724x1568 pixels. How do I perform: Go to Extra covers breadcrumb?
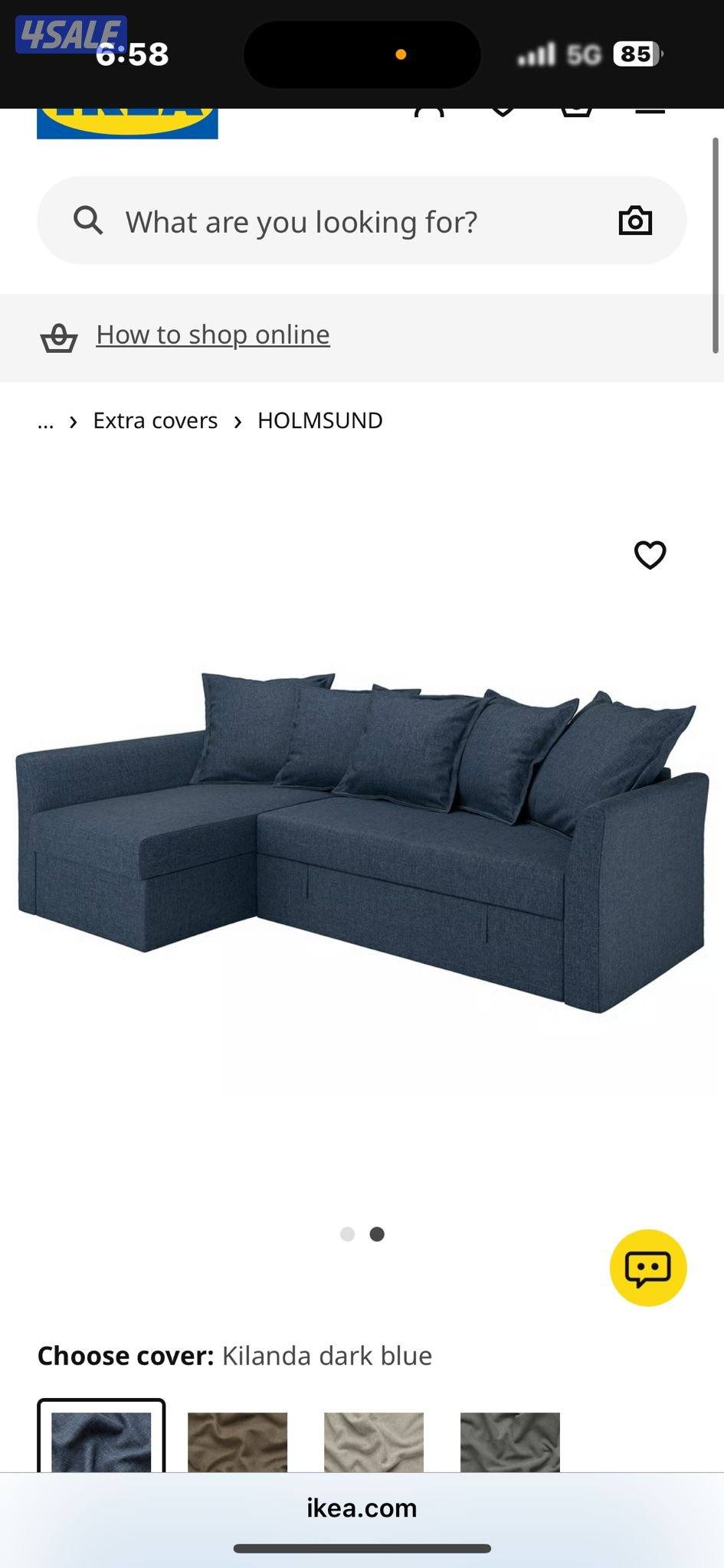(155, 420)
